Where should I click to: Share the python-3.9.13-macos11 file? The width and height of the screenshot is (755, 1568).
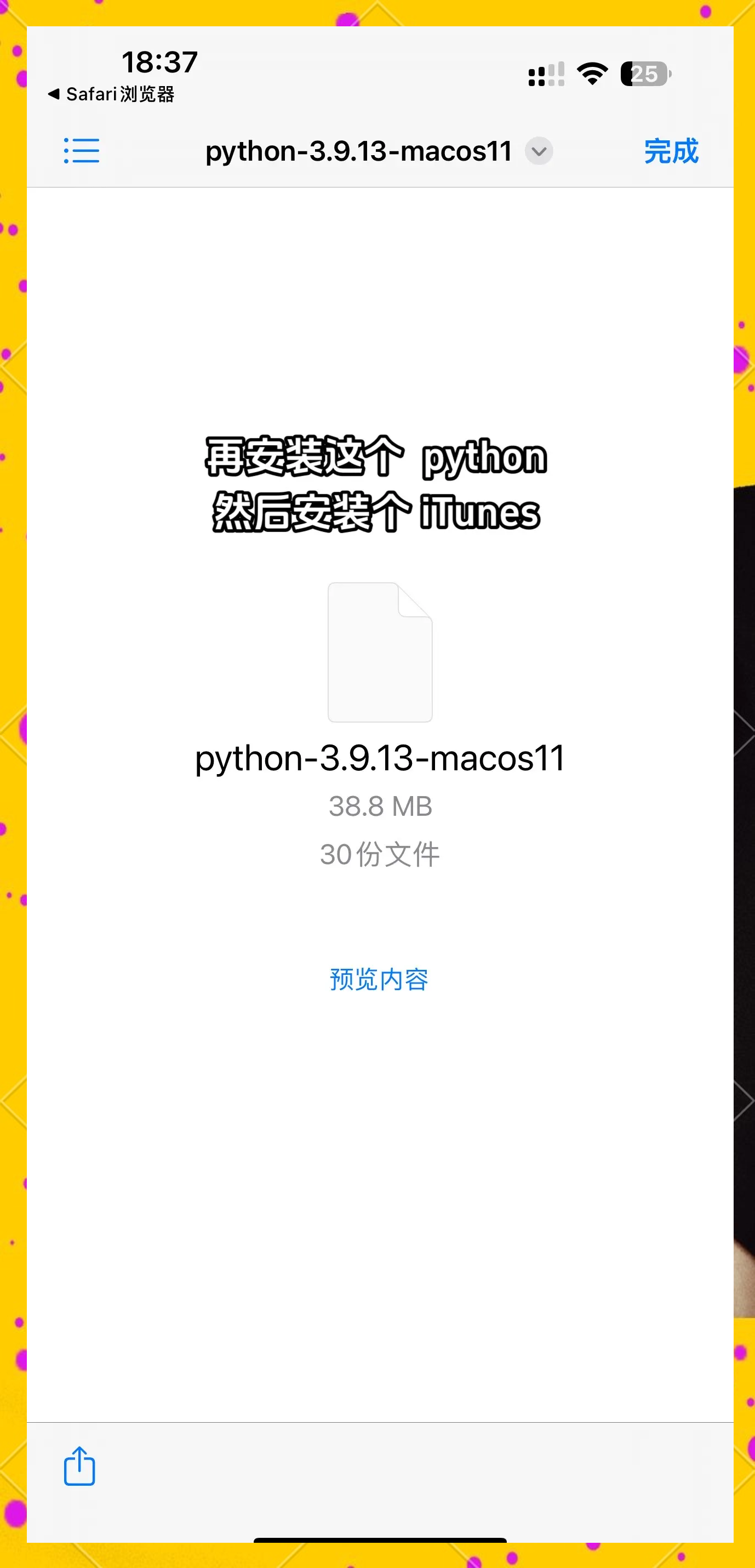coord(79,1467)
